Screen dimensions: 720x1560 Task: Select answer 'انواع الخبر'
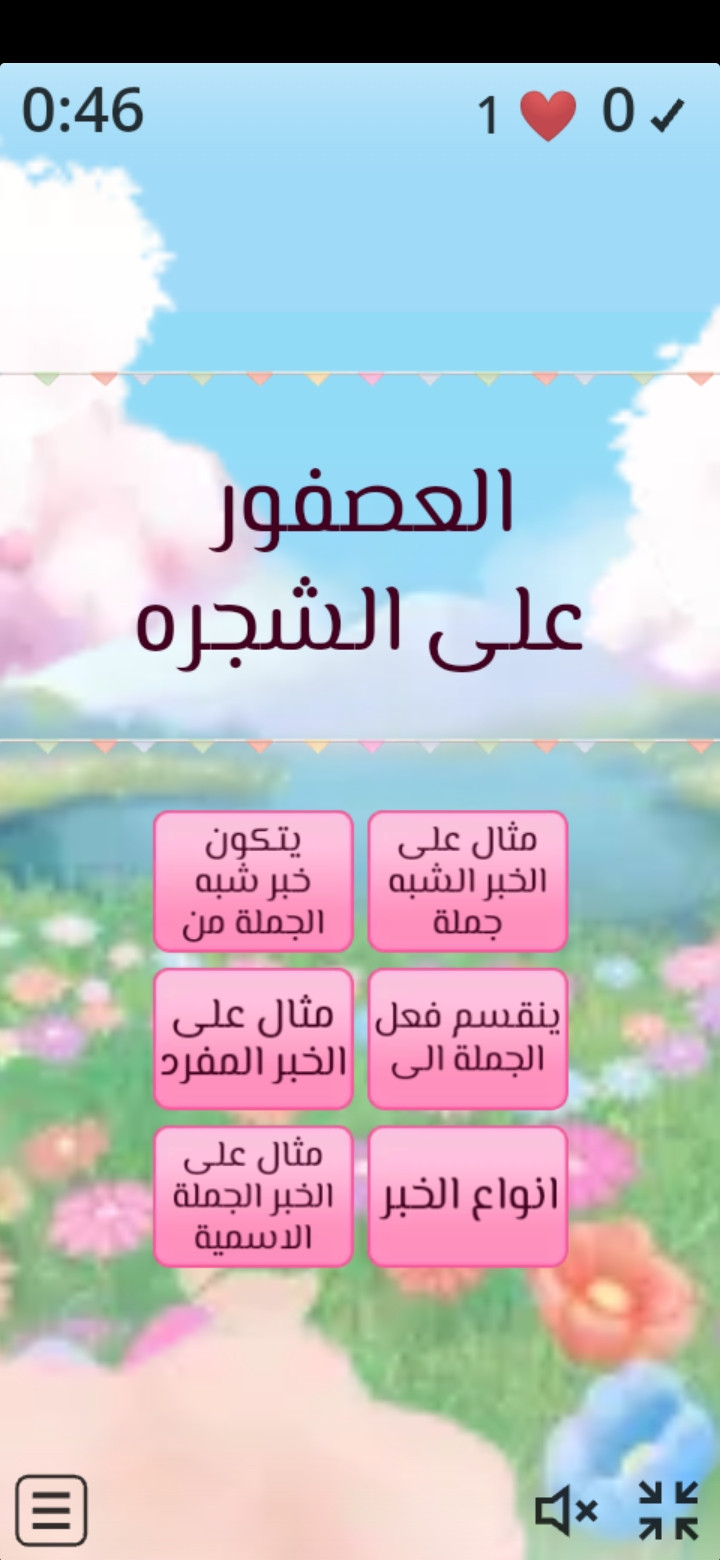467,1196
